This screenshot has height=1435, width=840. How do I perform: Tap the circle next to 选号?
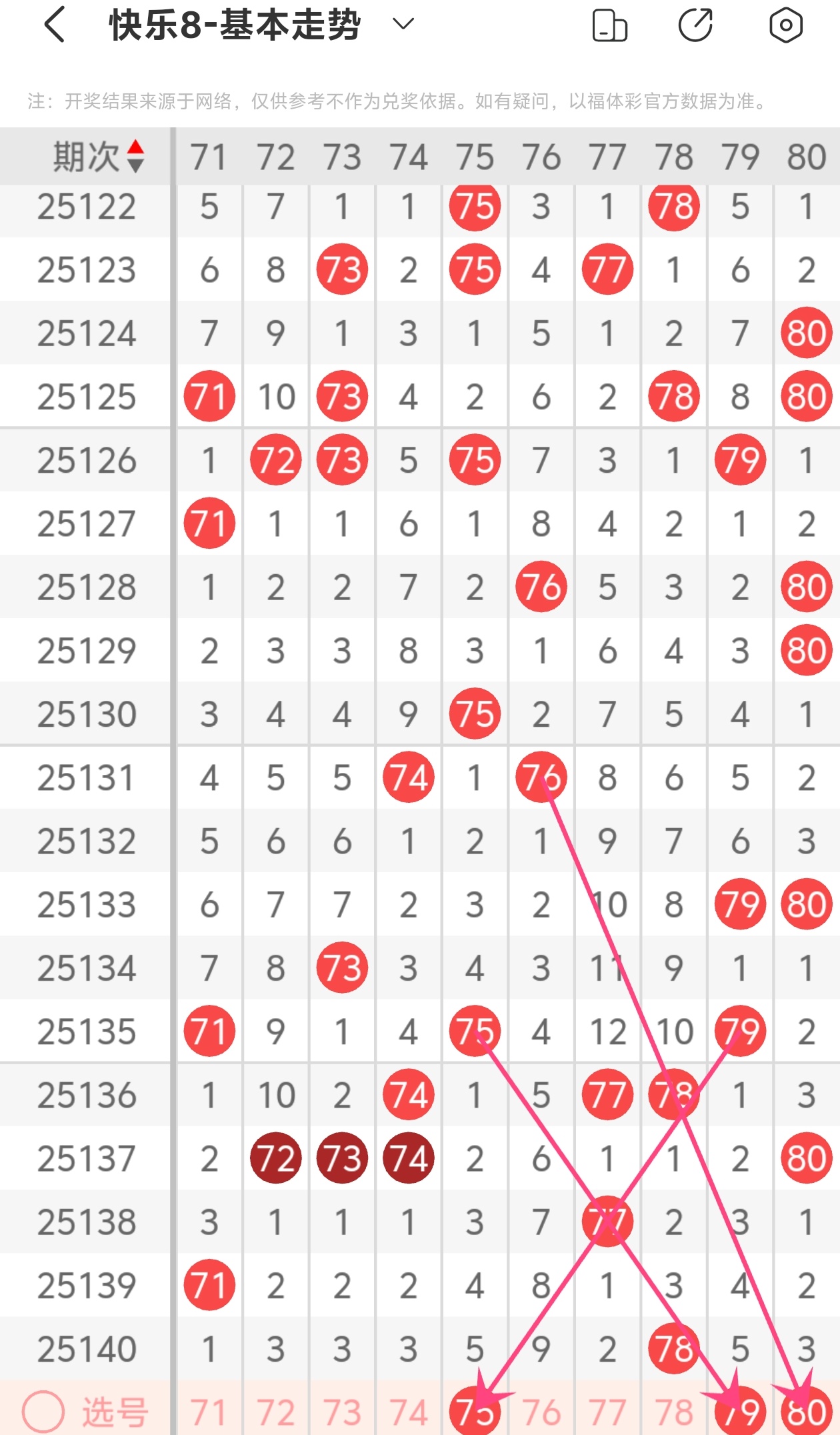tap(43, 1411)
